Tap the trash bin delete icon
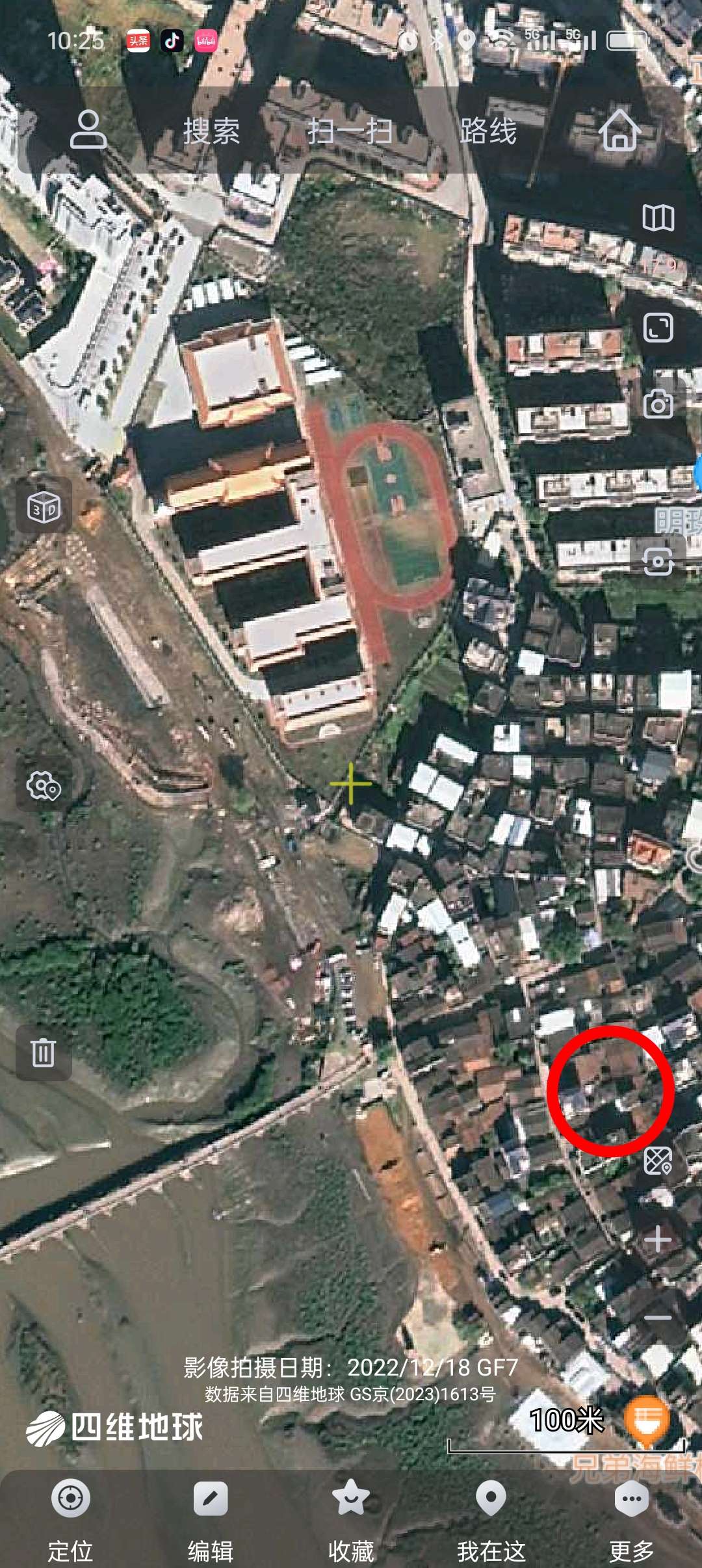Image resolution: width=702 pixels, height=1568 pixels. click(x=44, y=1052)
